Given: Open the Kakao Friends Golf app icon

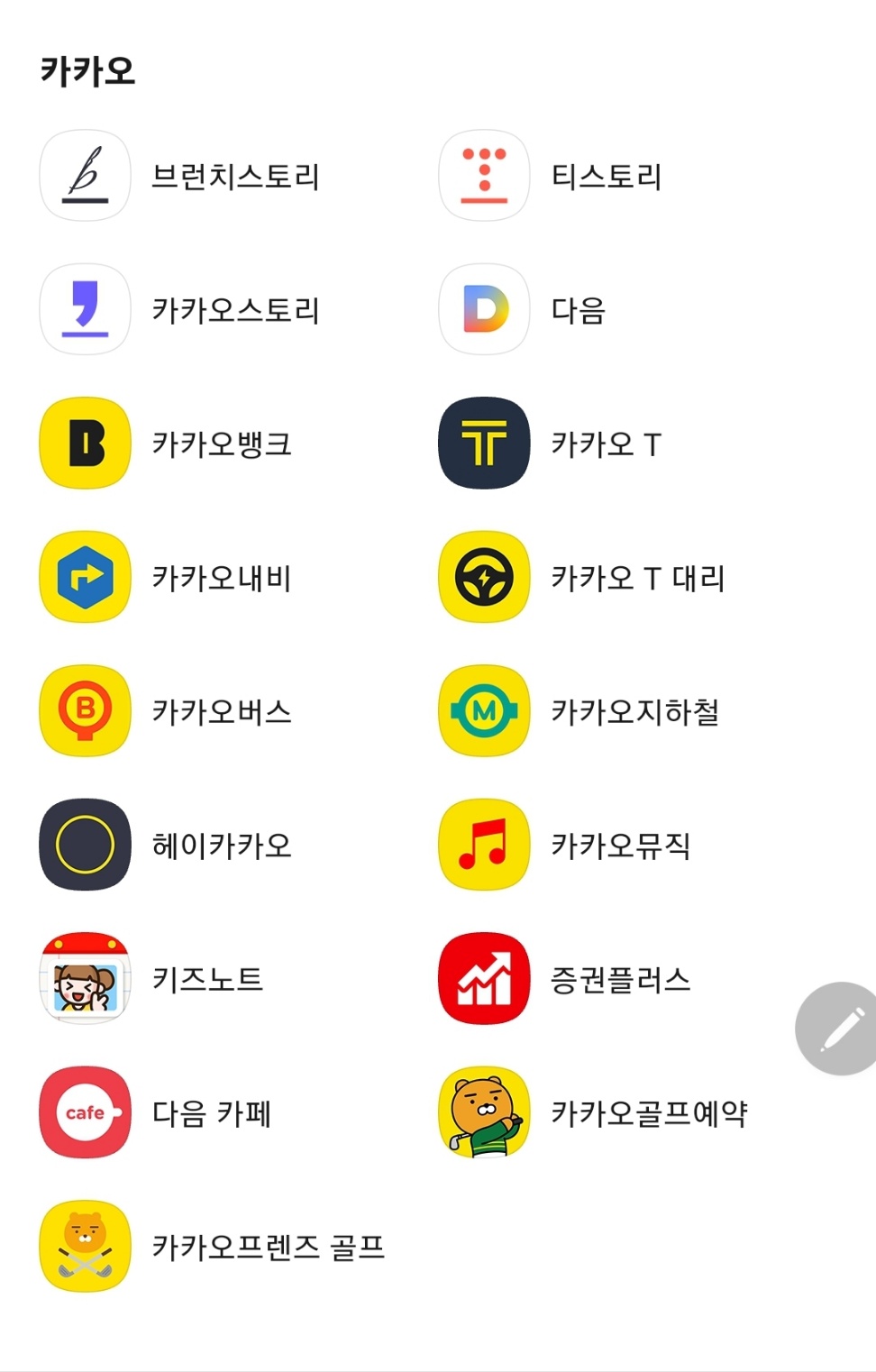Looking at the screenshot, I should point(85,1247).
